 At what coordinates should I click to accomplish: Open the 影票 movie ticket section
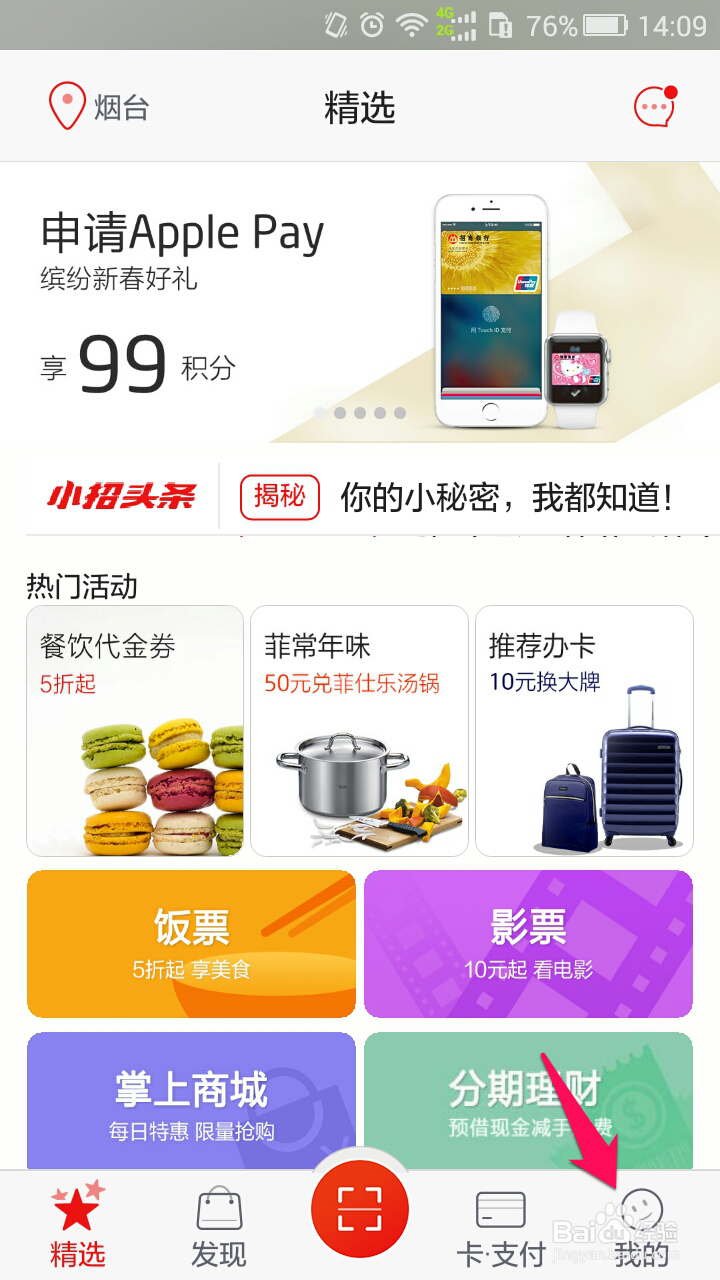click(528, 941)
